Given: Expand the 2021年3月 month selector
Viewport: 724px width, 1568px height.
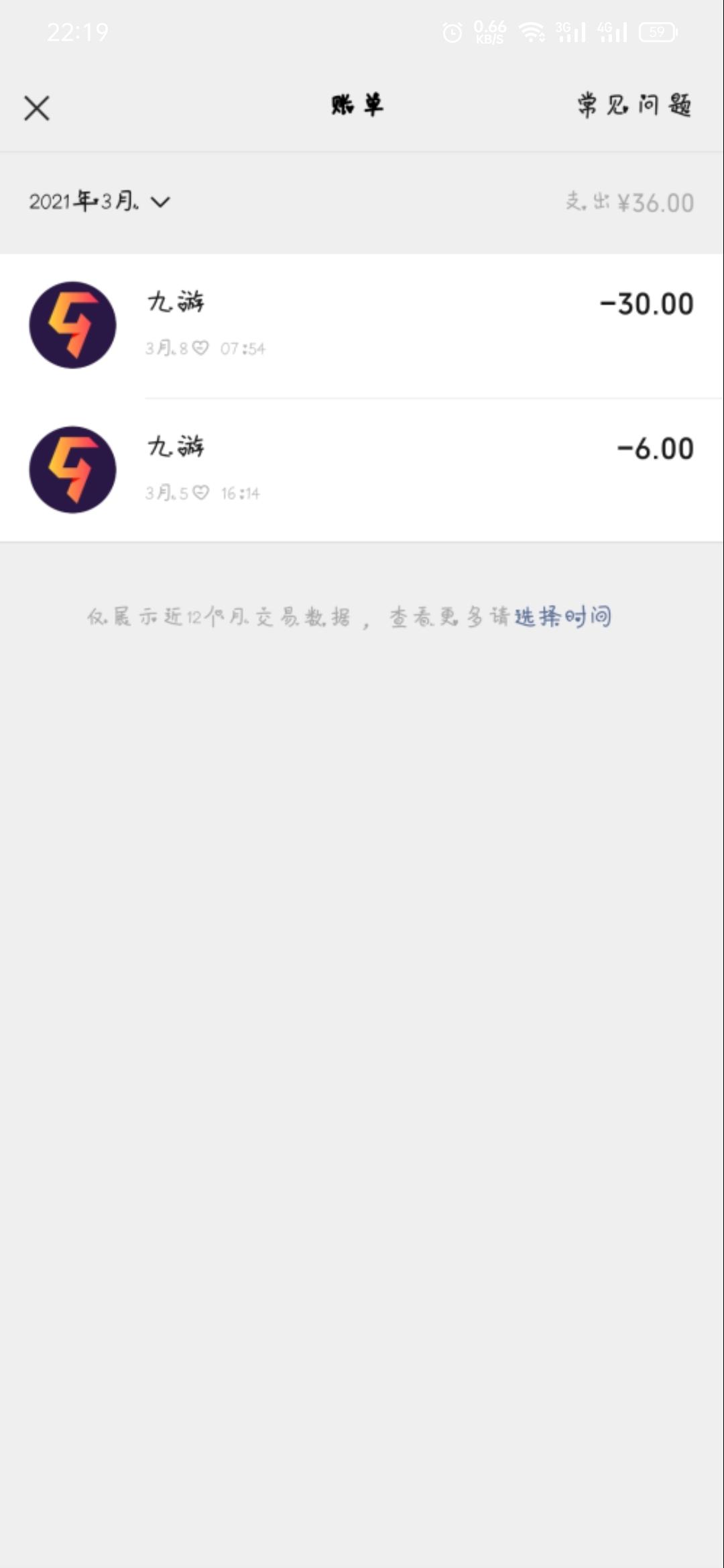Looking at the screenshot, I should click(99, 201).
